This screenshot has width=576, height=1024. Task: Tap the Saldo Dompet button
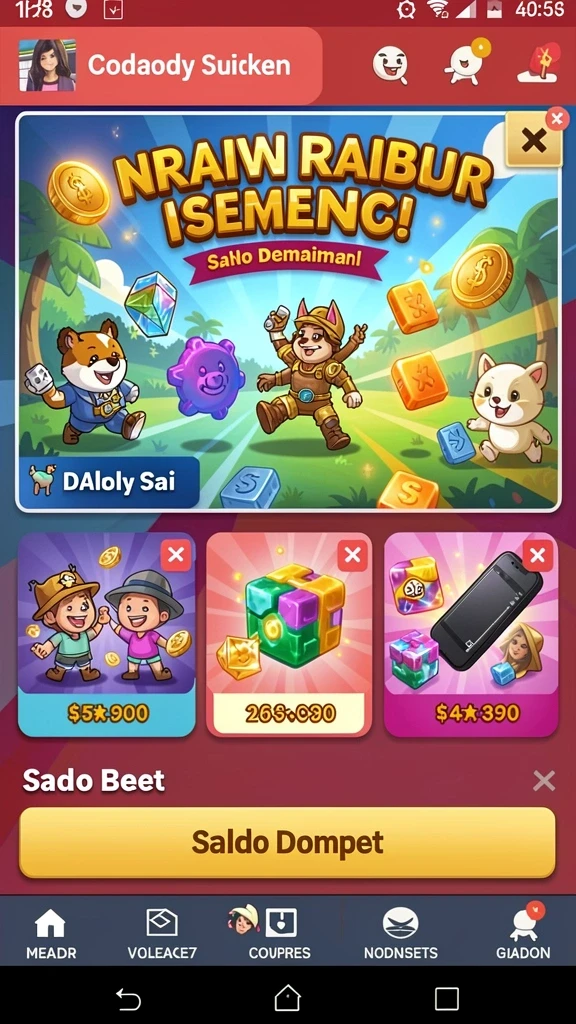(x=287, y=842)
